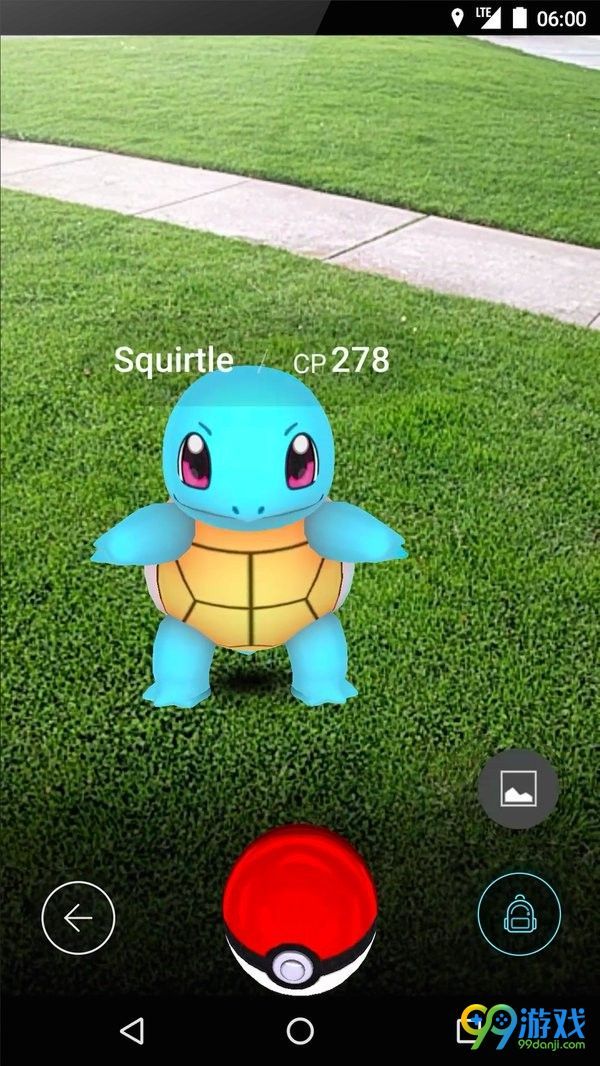Image resolution: width=600 pixels, height=1066 pixels.
Task: Tap the Squirtle on the grass
Action: pos(250,540)
